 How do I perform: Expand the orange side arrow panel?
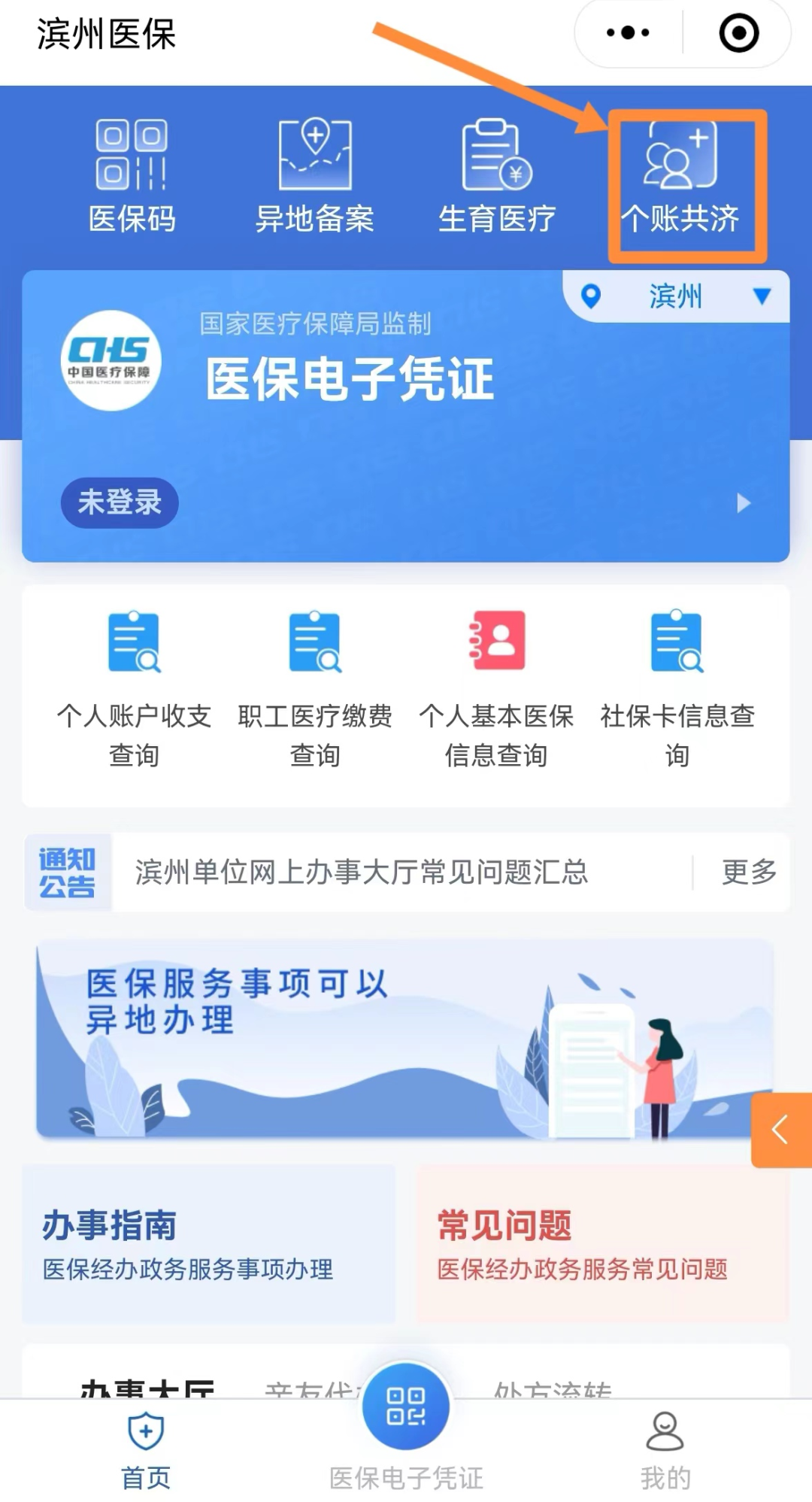pyautogui.click(x=781, y=1130)
